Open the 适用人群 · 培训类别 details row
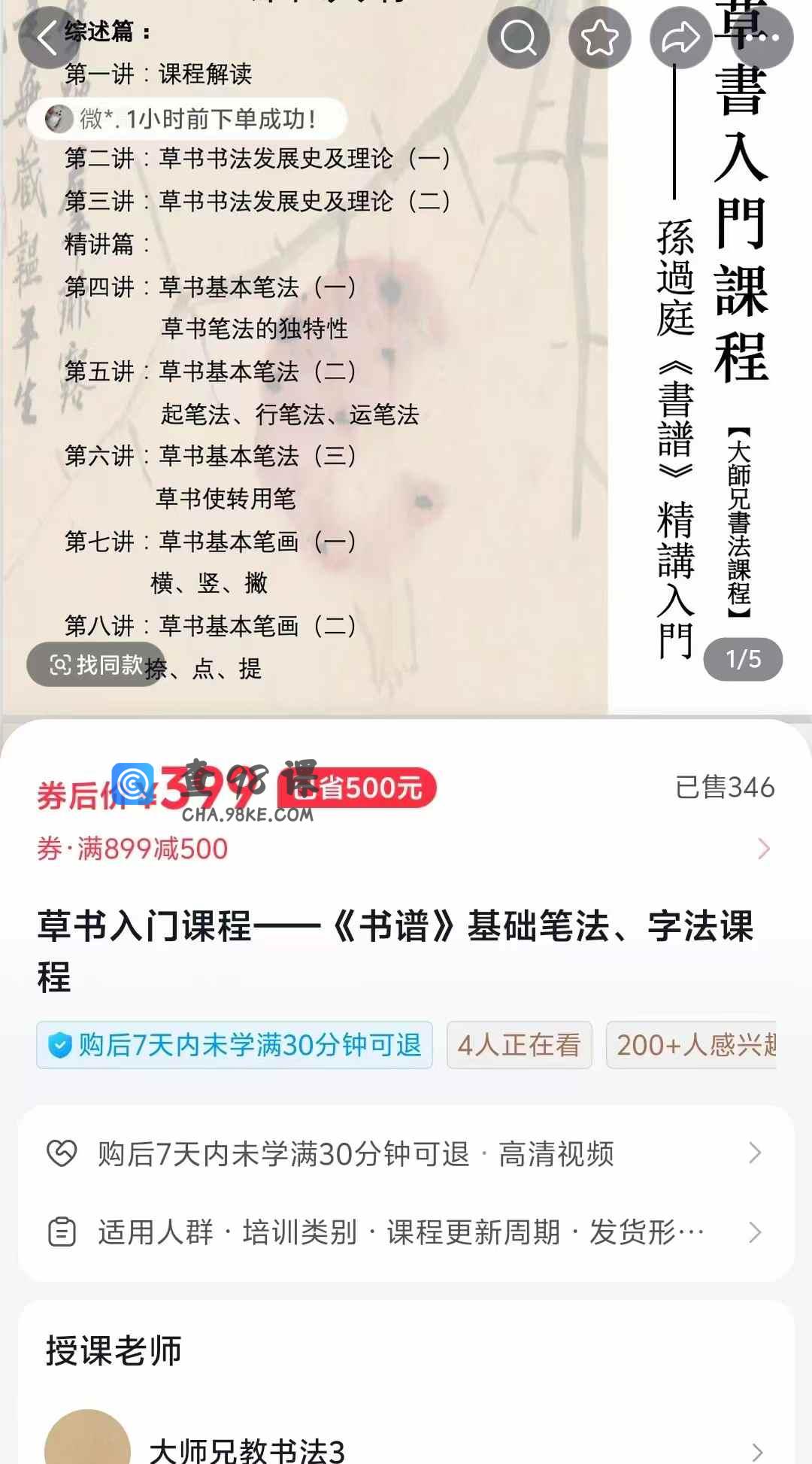 pyautogui.click(x=406, y=1232)
